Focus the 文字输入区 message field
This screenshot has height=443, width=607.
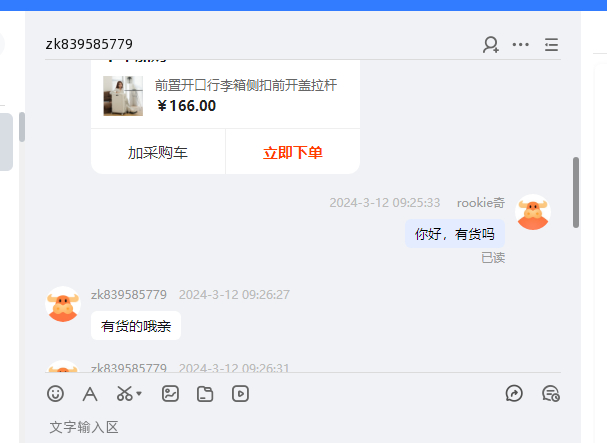[x=300, y=427]
